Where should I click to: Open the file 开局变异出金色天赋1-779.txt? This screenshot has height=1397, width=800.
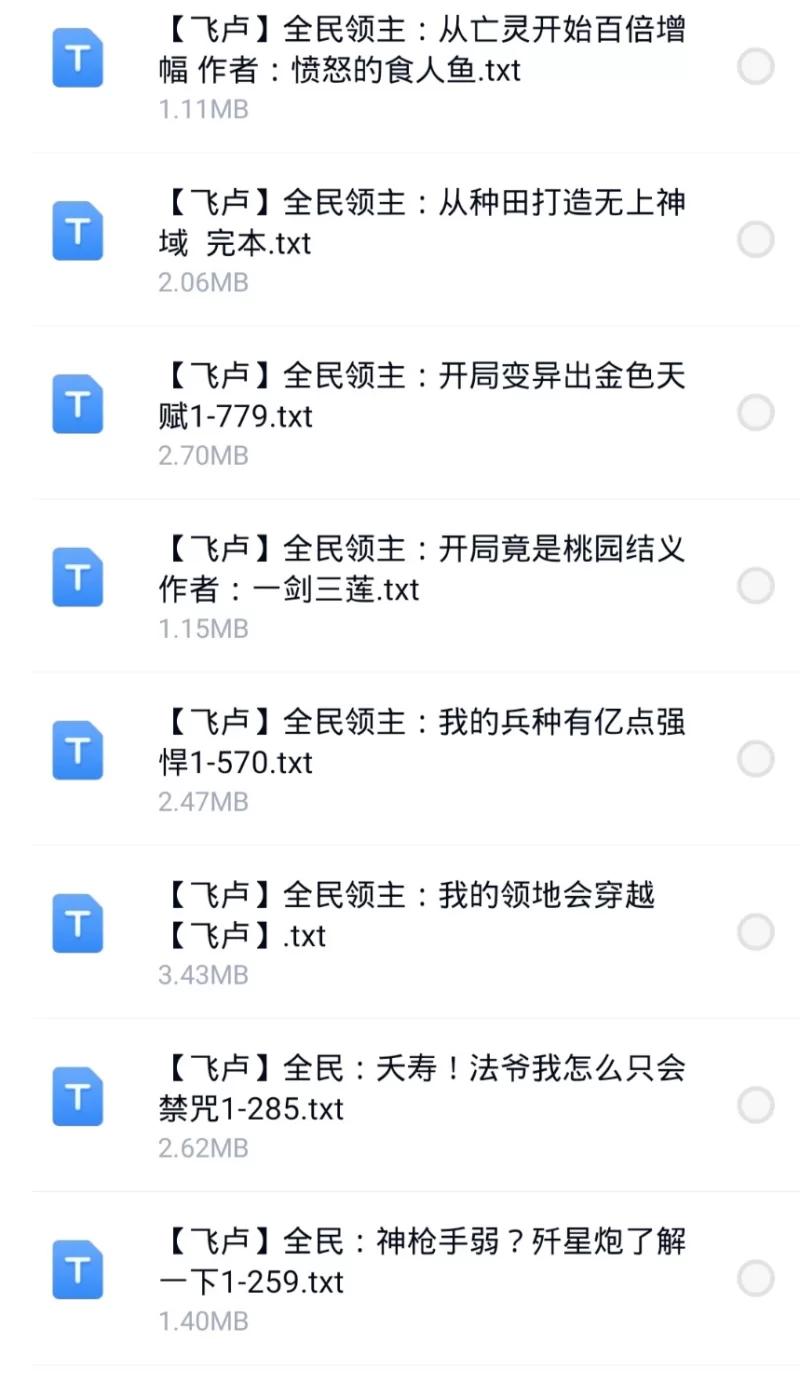pos(420,396)
